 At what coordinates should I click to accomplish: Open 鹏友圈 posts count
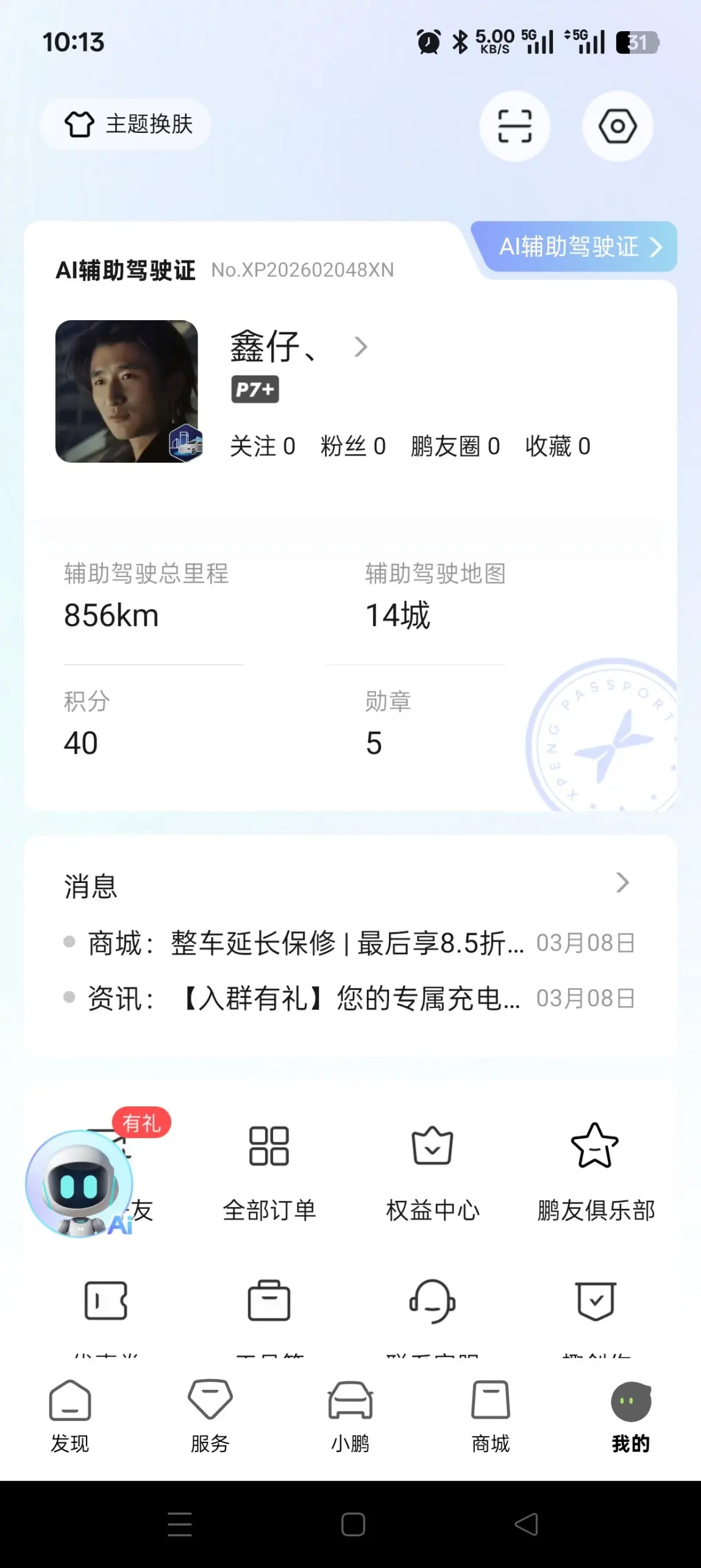[x=455, y=446]
